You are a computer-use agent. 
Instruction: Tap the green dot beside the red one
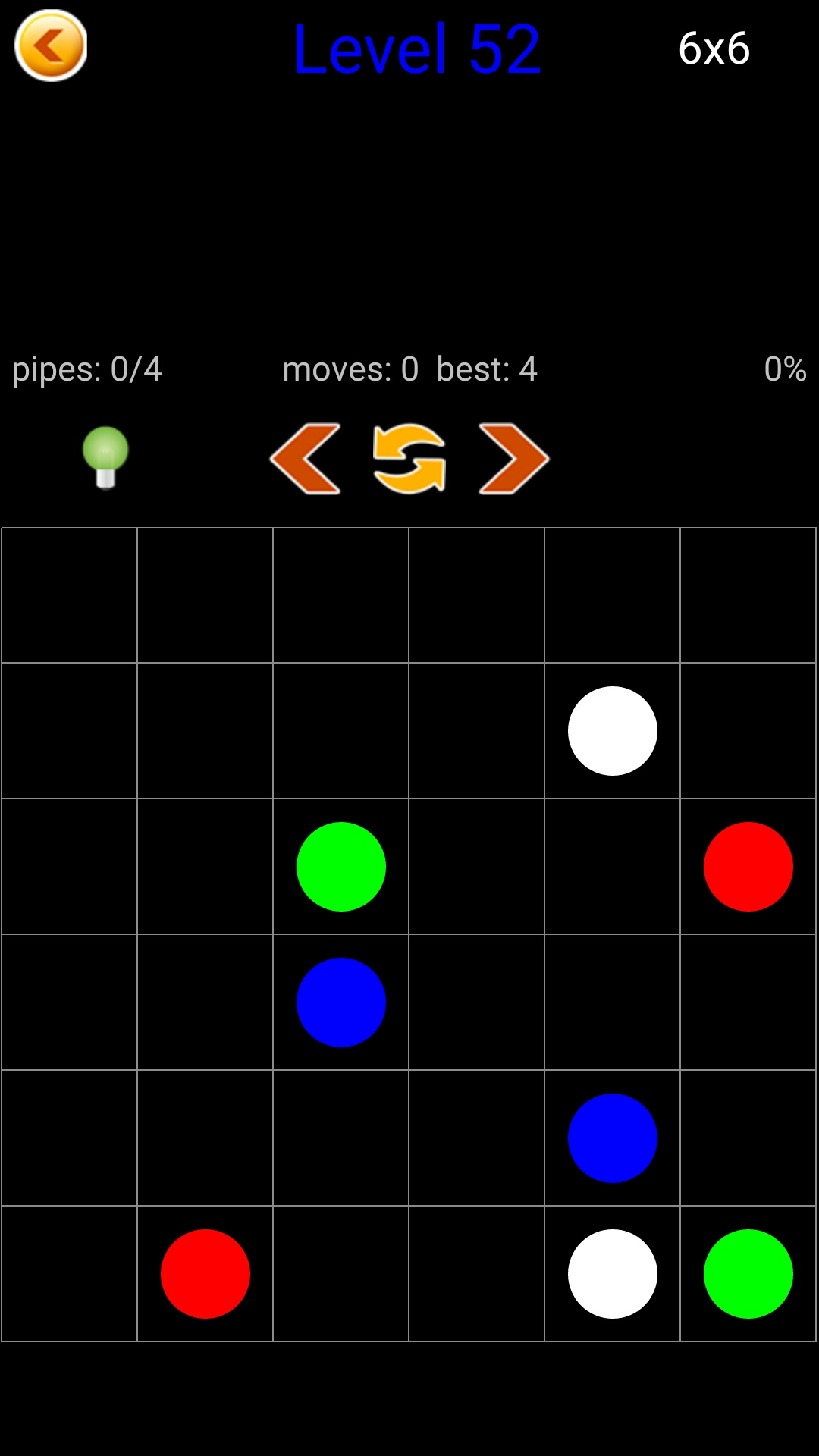[x=340, y=866]
